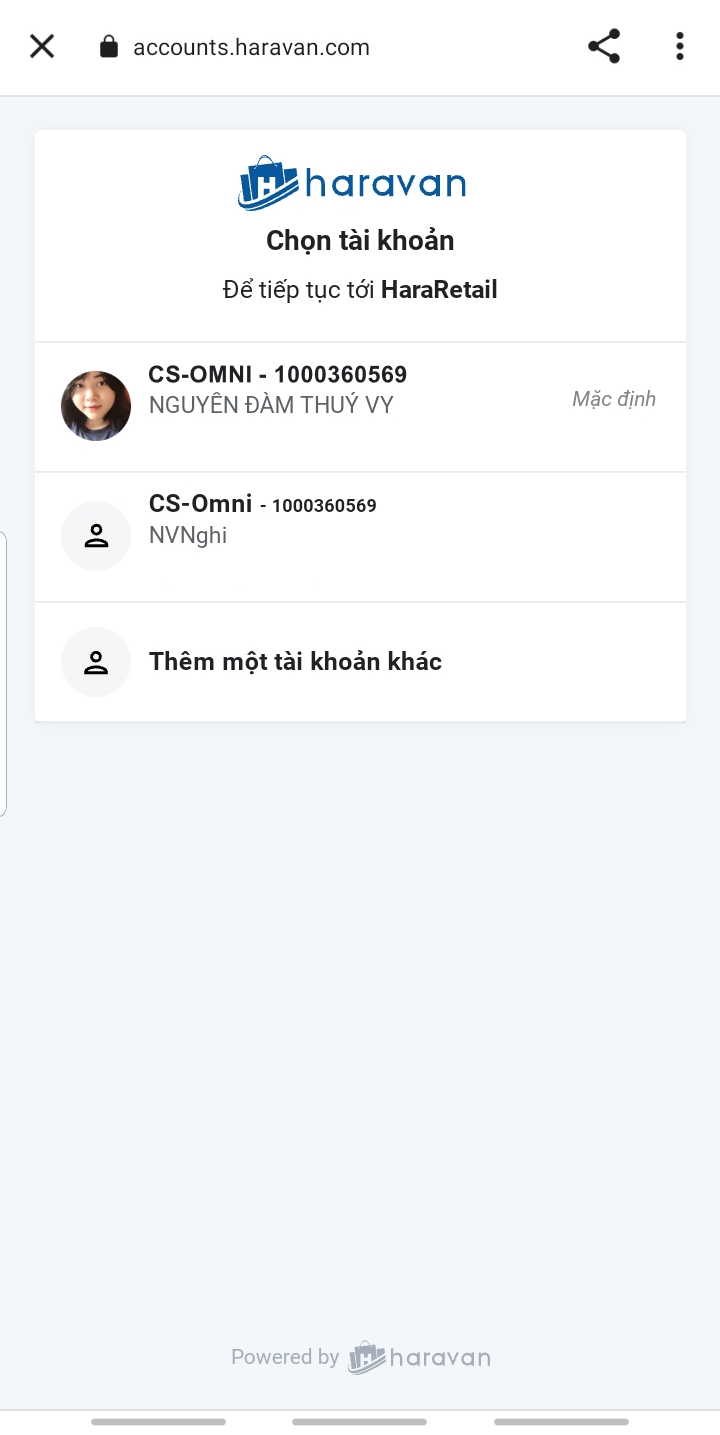
Task: Open the three-dot overflow menu
Action: coord(679,46)
